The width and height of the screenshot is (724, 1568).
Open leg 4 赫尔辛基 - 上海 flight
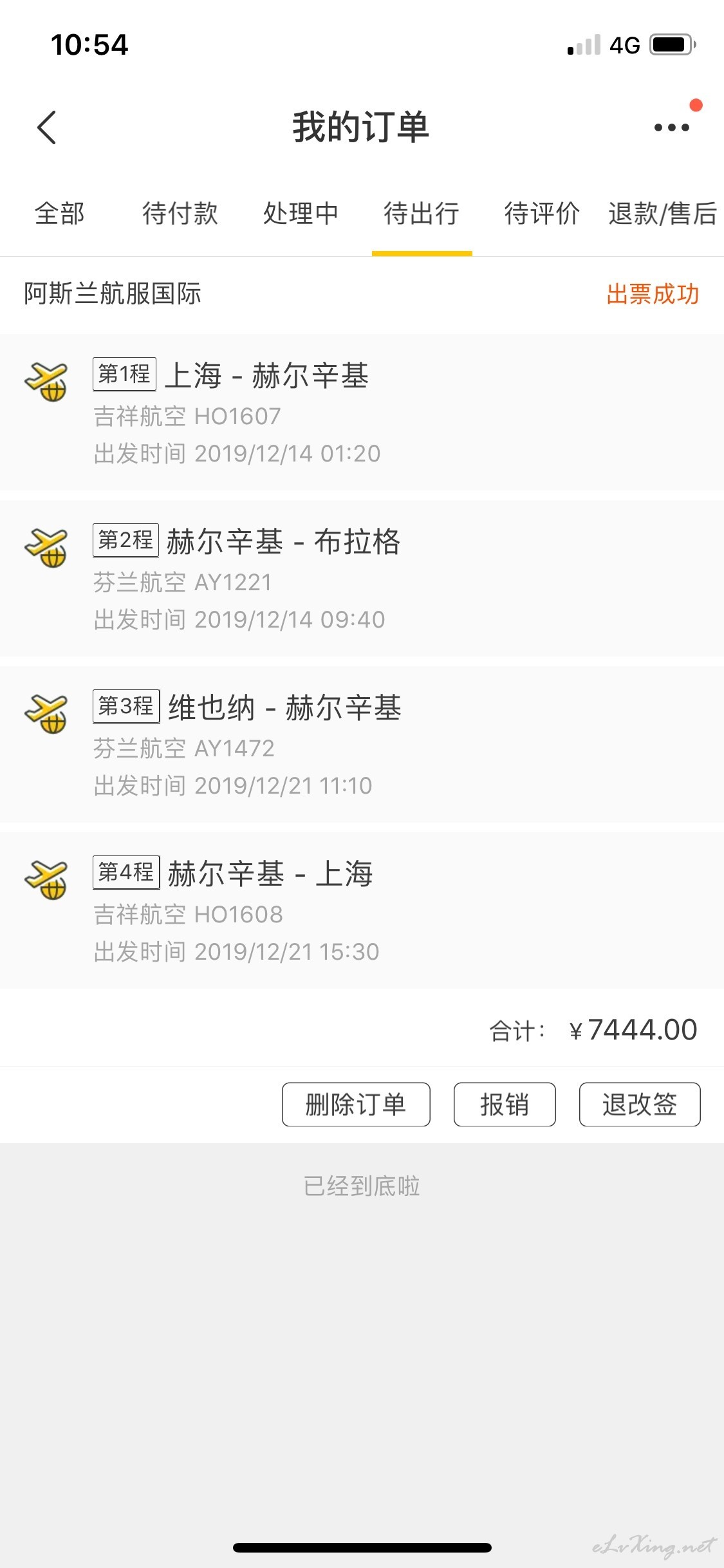click(x=362, y=910)
